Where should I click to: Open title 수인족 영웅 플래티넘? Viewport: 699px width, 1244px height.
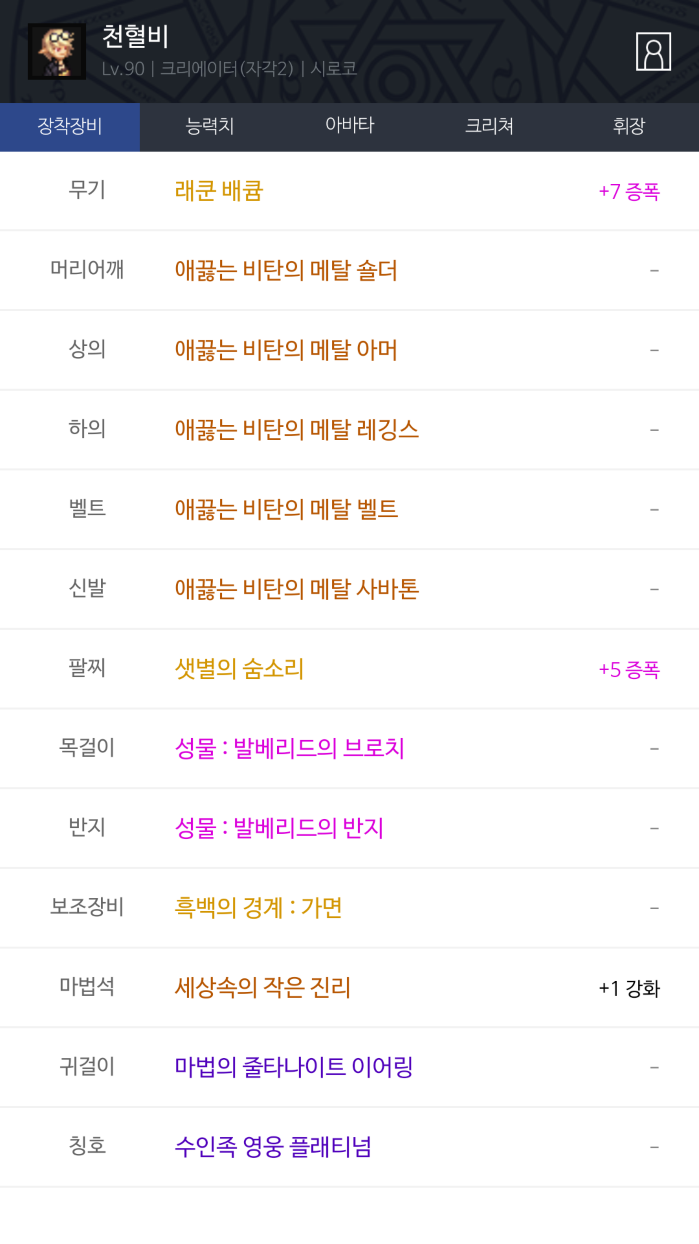[x=273, y=1147]
